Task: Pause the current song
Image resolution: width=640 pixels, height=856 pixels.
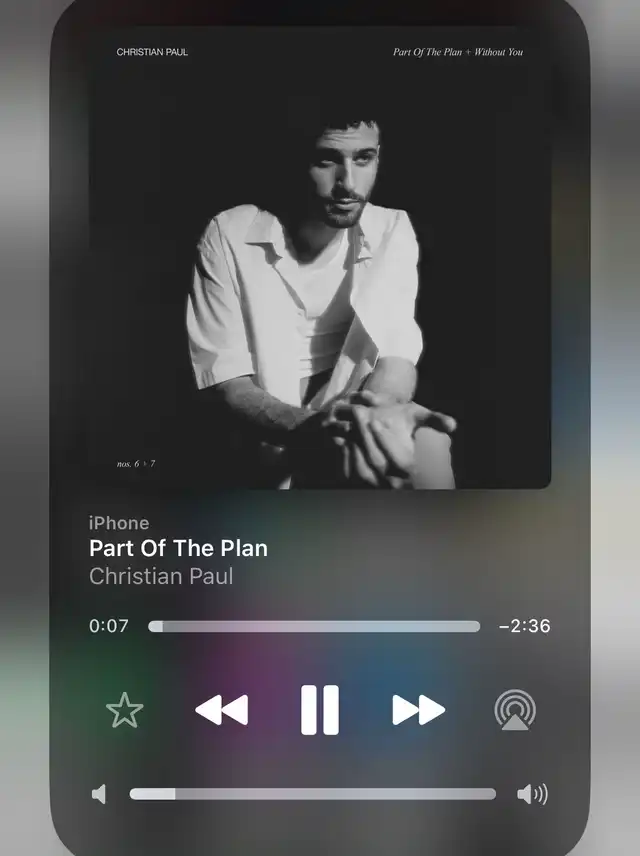Action: click(320, 710)
